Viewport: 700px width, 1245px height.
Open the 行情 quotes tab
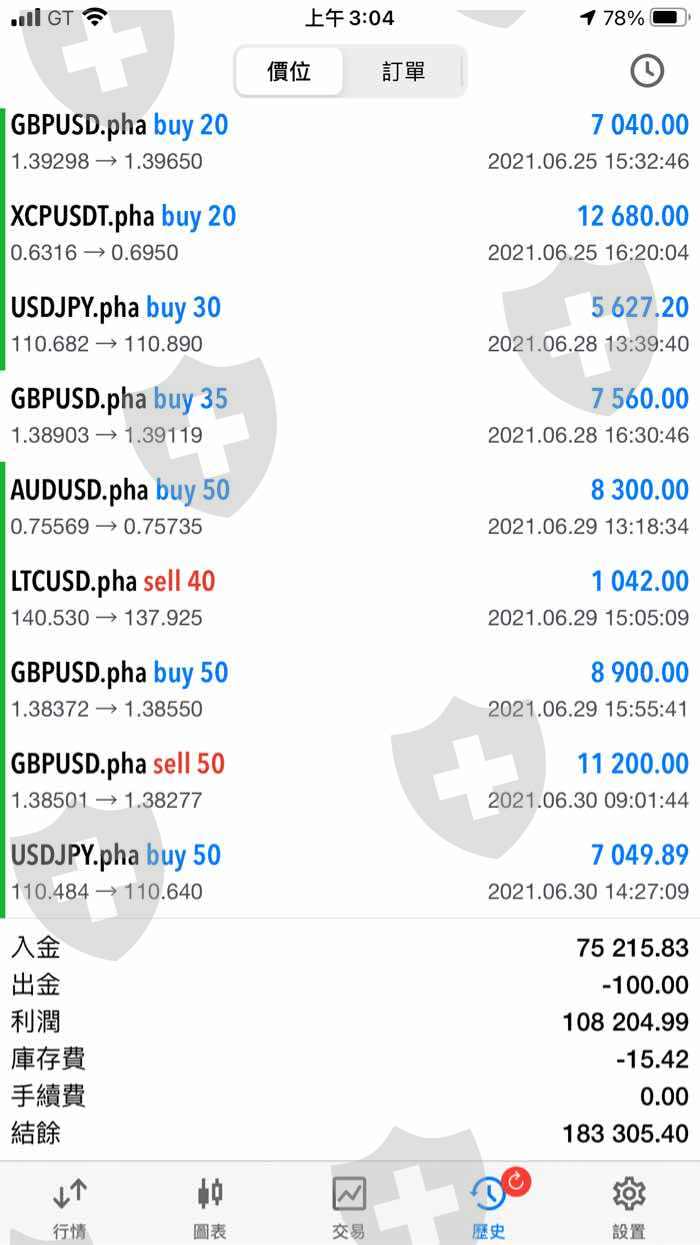[70, 1207]
